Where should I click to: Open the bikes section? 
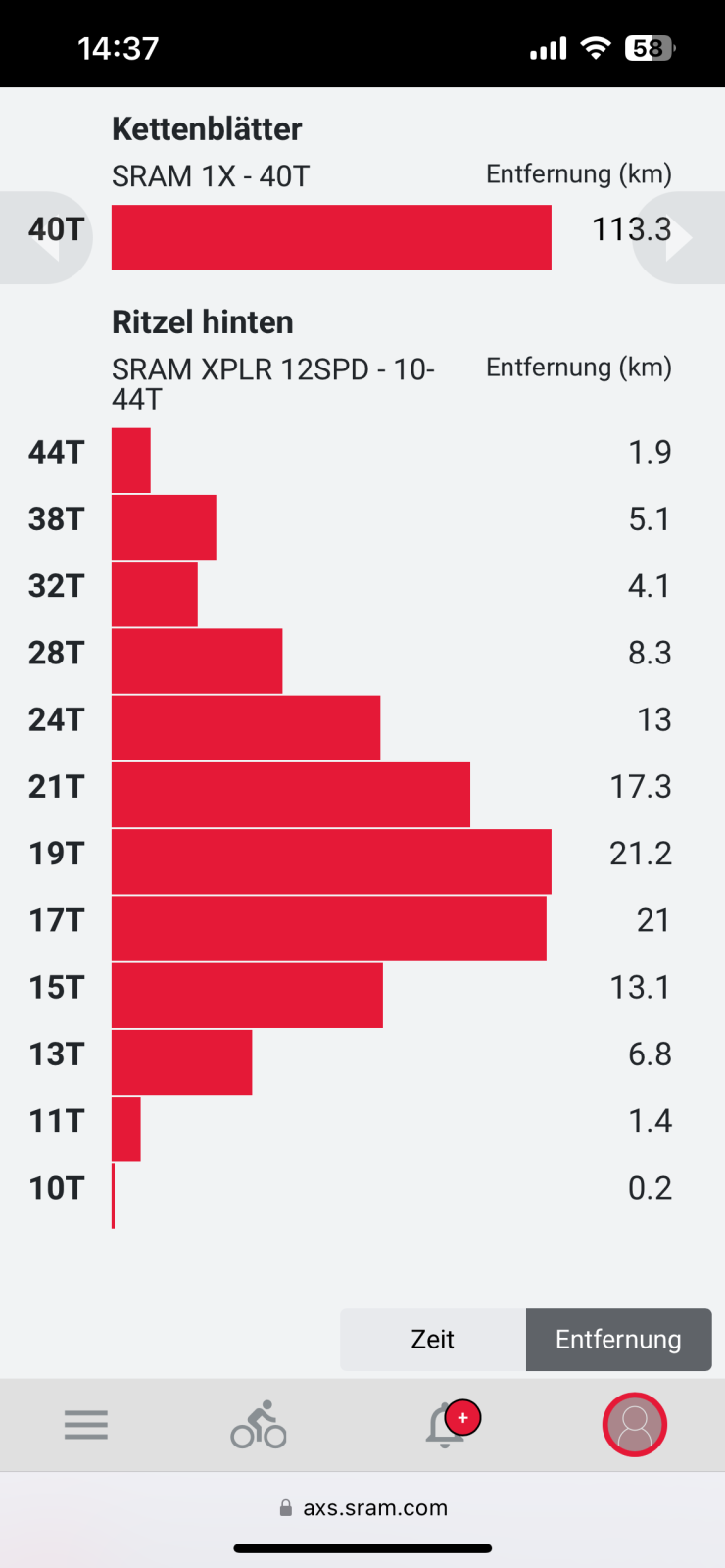click(259, 1425)
